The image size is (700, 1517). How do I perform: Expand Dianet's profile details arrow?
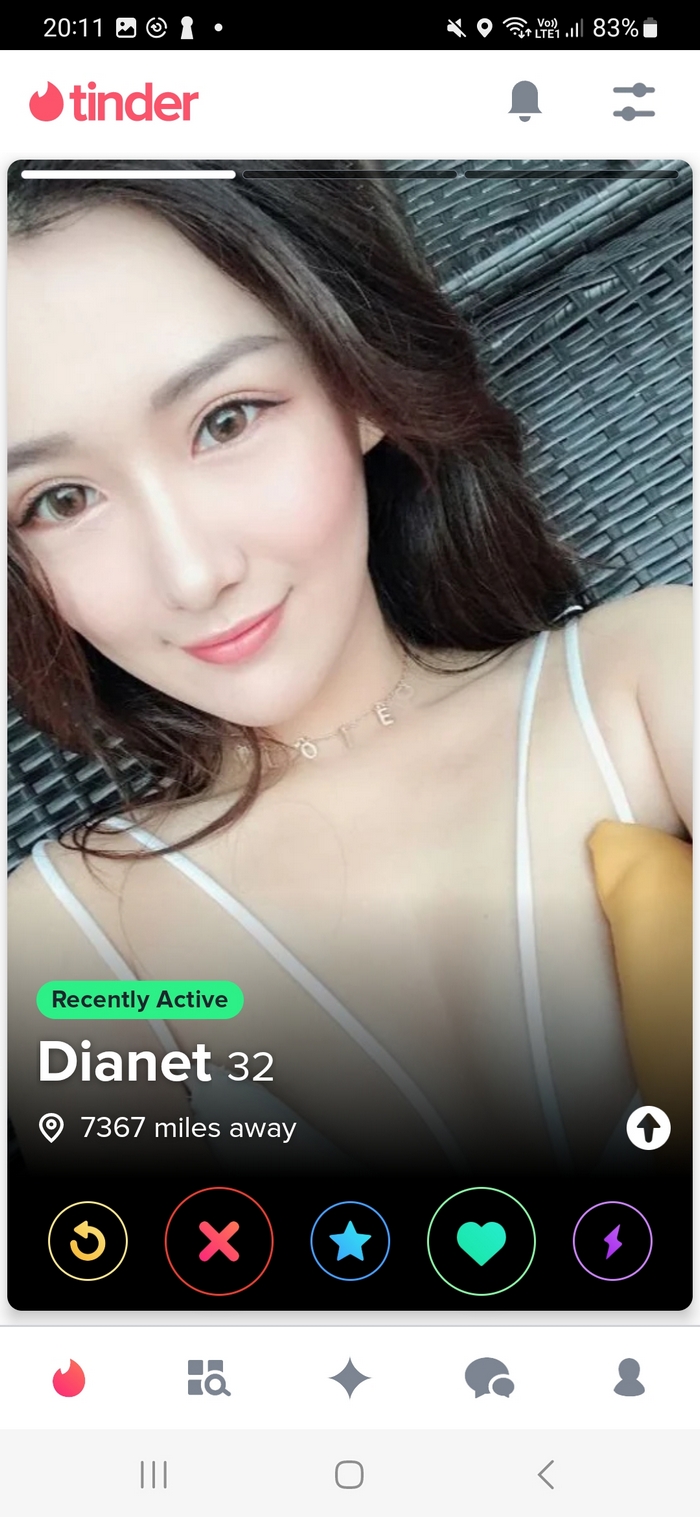pos(648,1128)
